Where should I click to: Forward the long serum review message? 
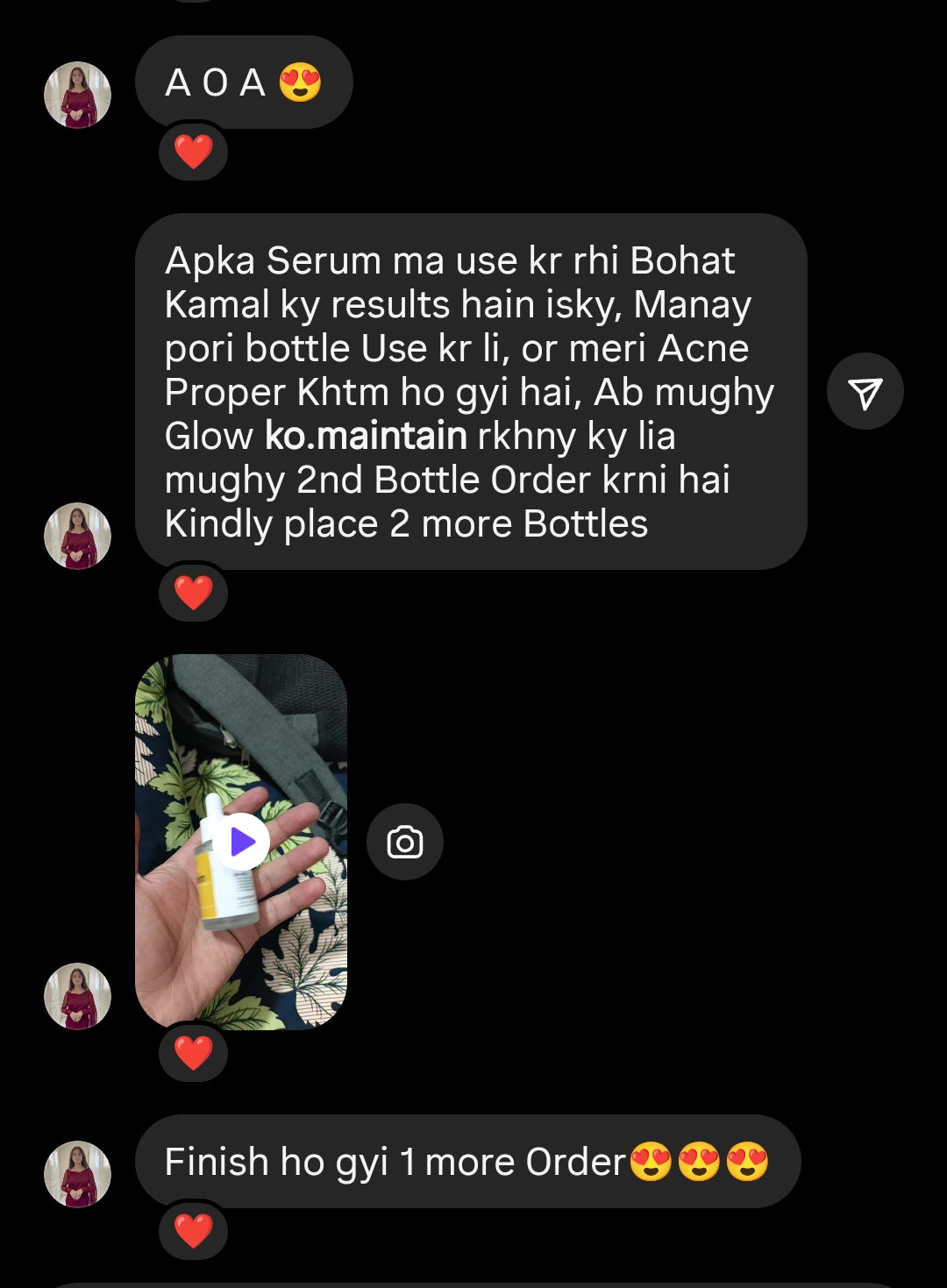pos(865,392)
